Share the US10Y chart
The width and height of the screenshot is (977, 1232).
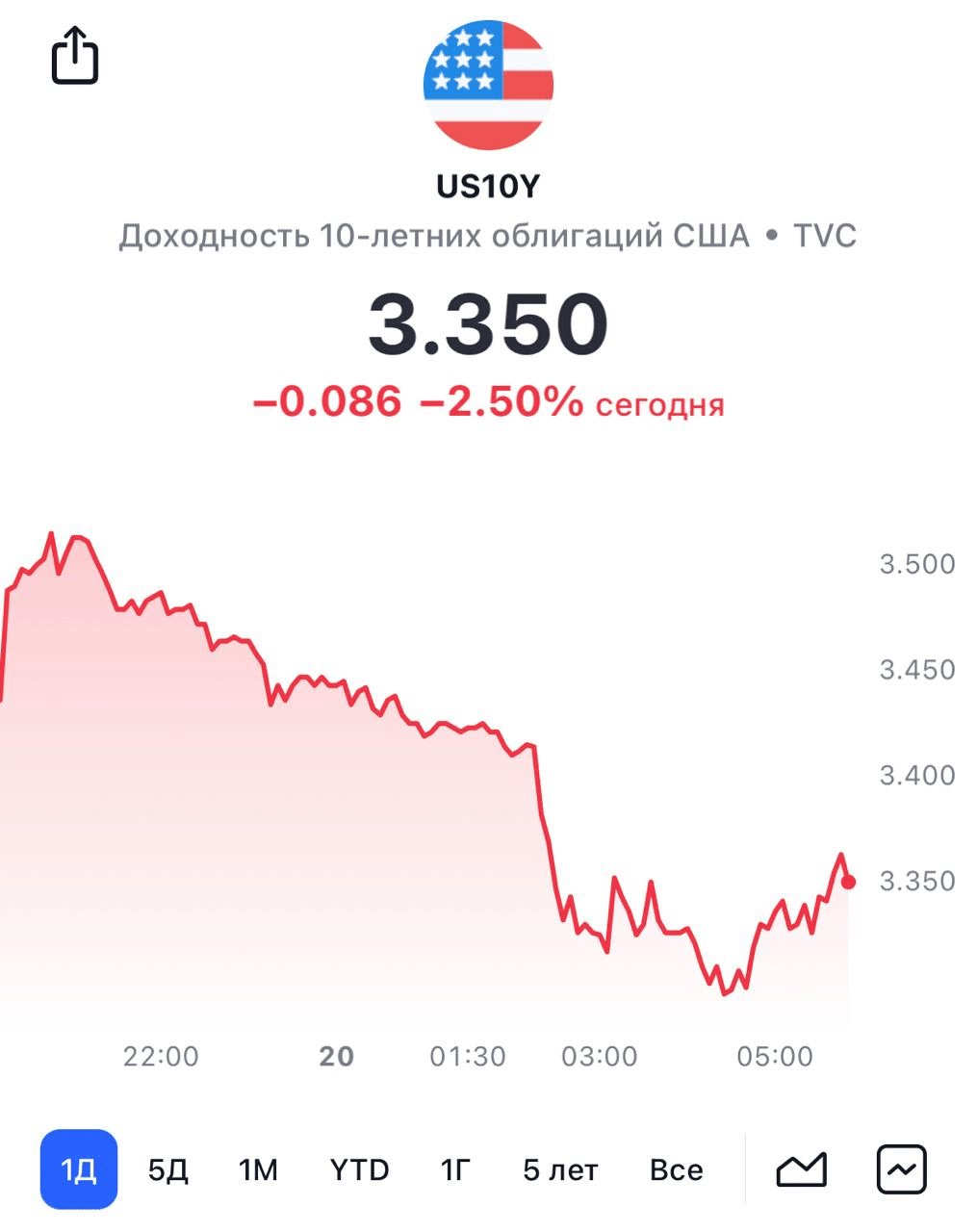coord(74,56)
